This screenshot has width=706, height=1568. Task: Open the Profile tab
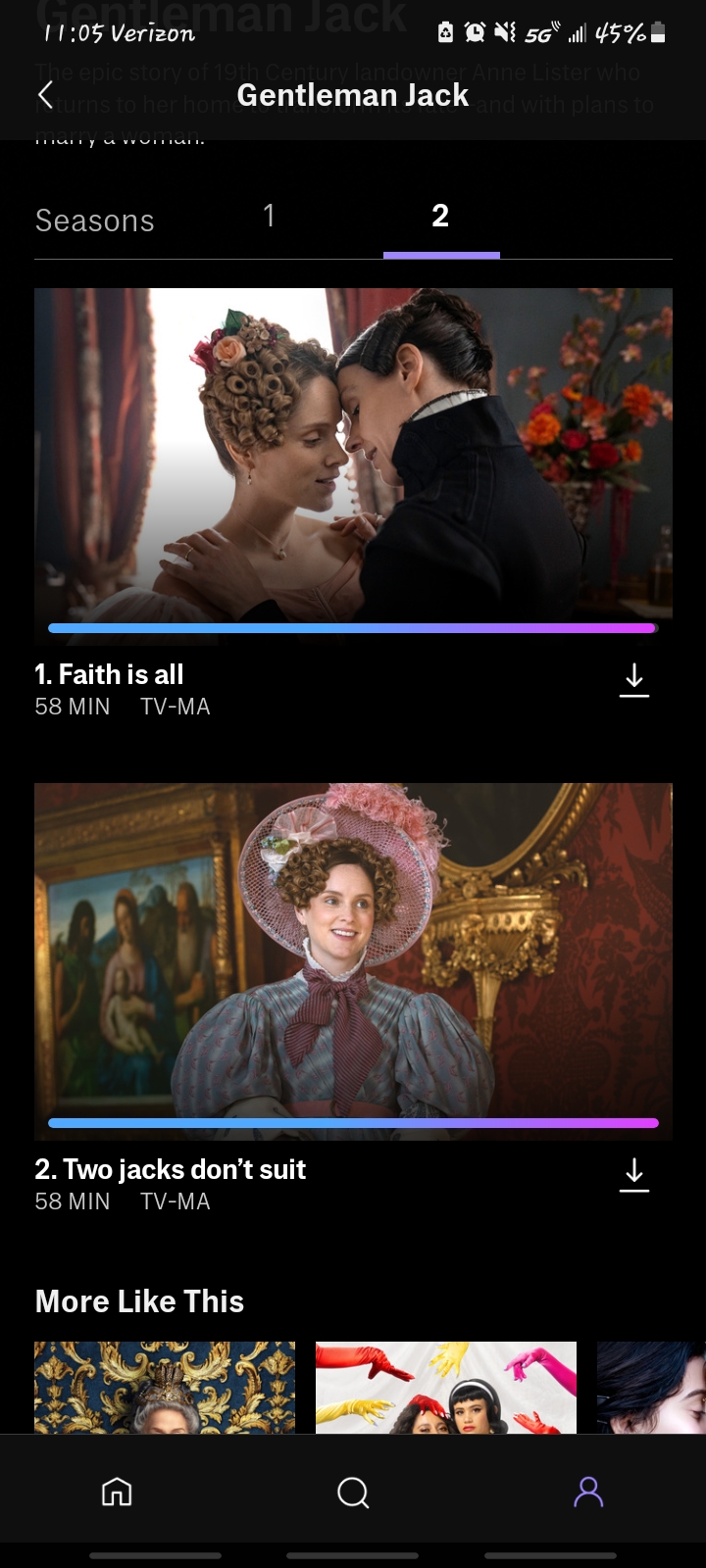coord(588,1492)
